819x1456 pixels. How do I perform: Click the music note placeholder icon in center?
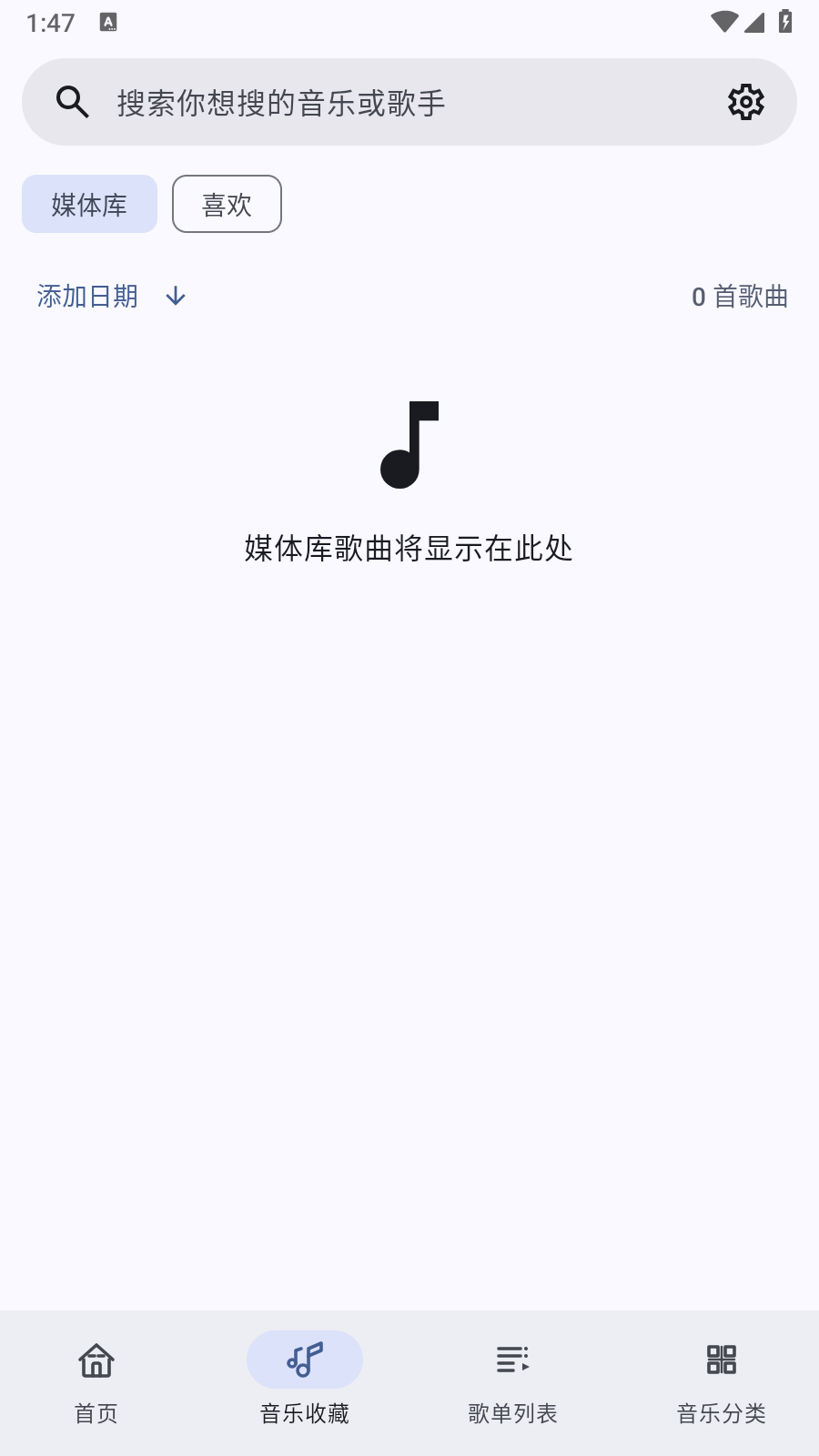pos(409,446)
